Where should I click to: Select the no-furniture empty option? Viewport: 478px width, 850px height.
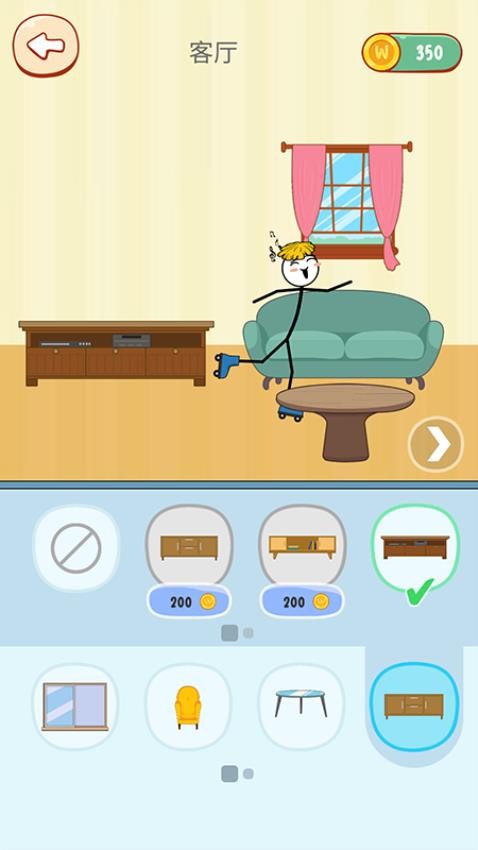76,548
